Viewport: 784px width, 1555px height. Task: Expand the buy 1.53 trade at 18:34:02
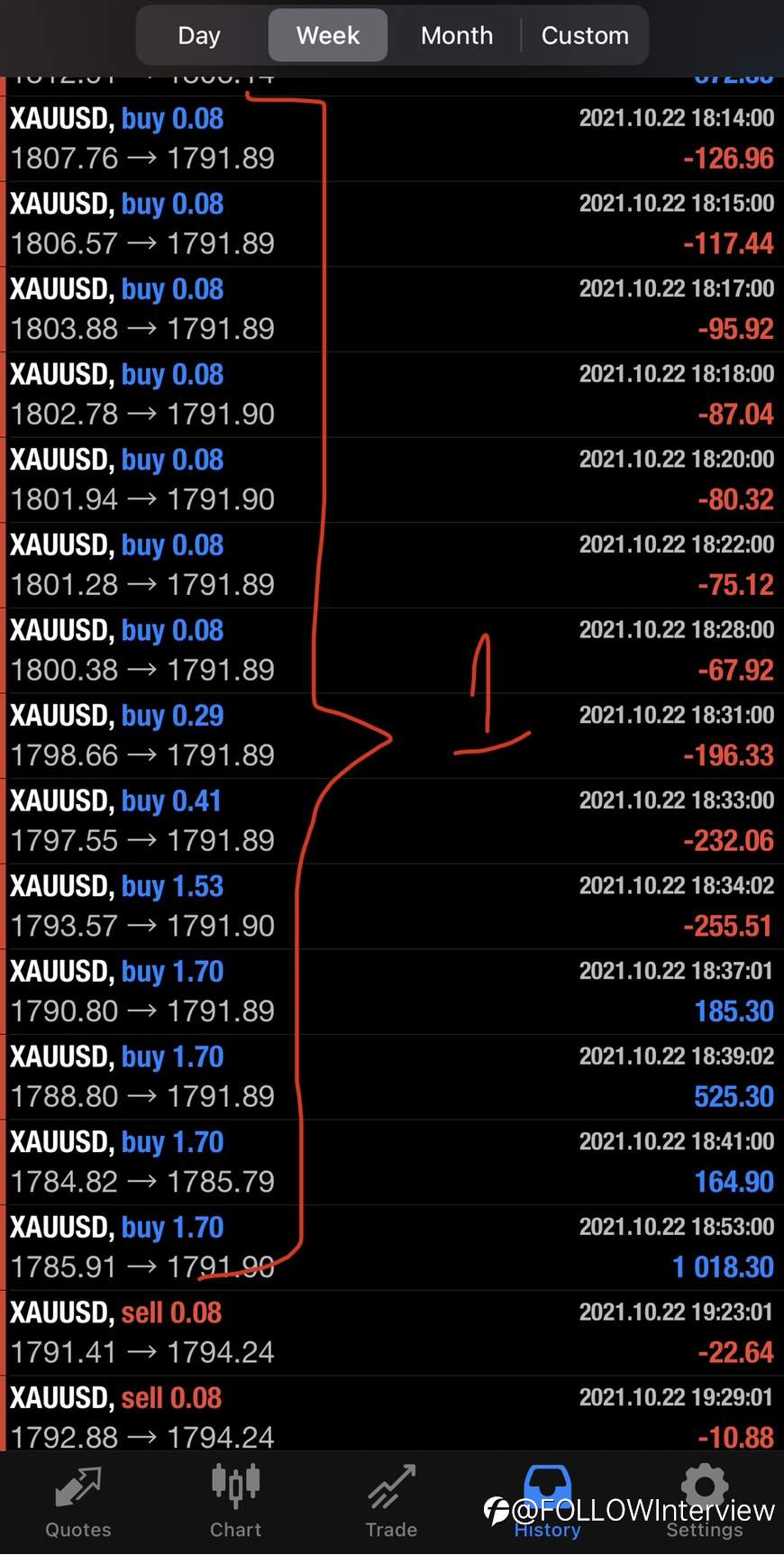(x=392, y=906)
